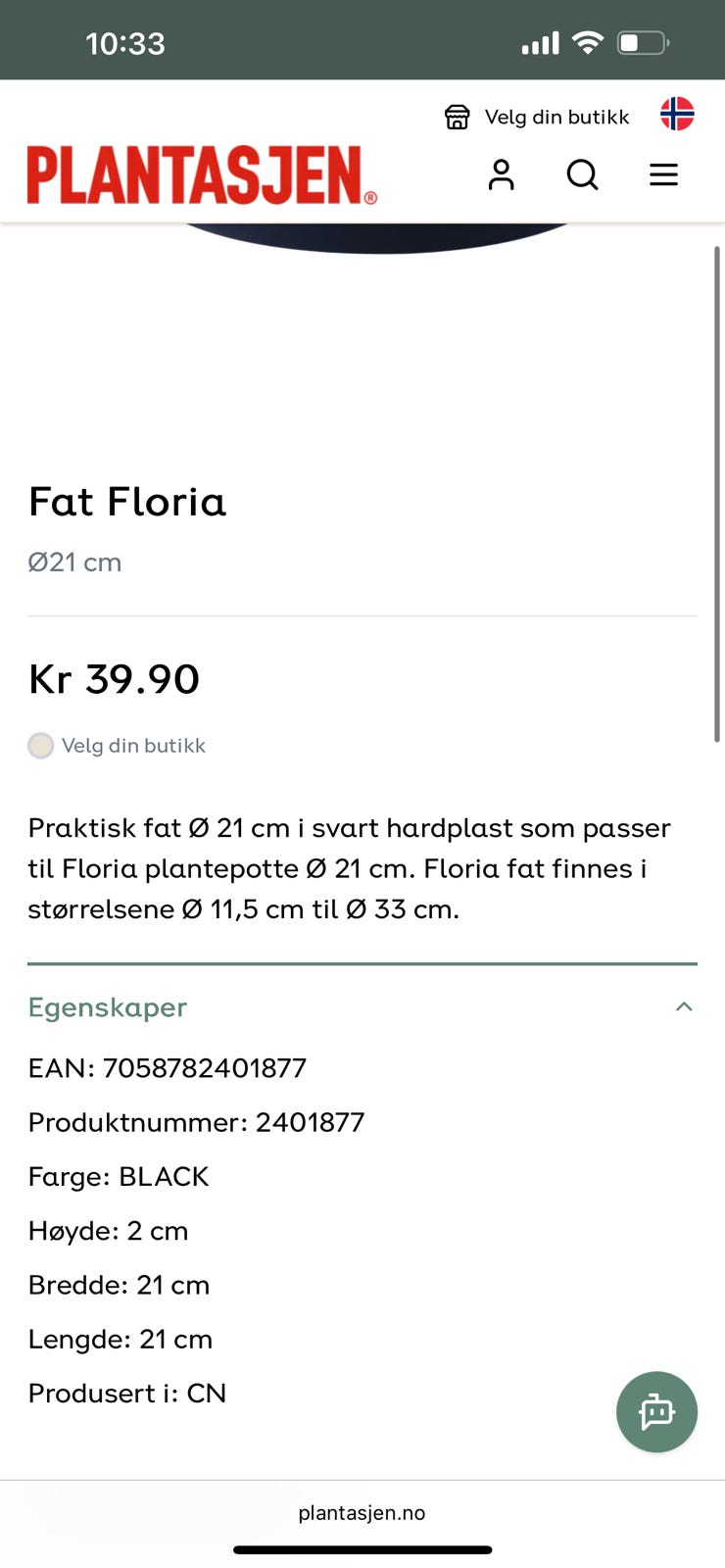Change the country via Norwegian flag

677,115
